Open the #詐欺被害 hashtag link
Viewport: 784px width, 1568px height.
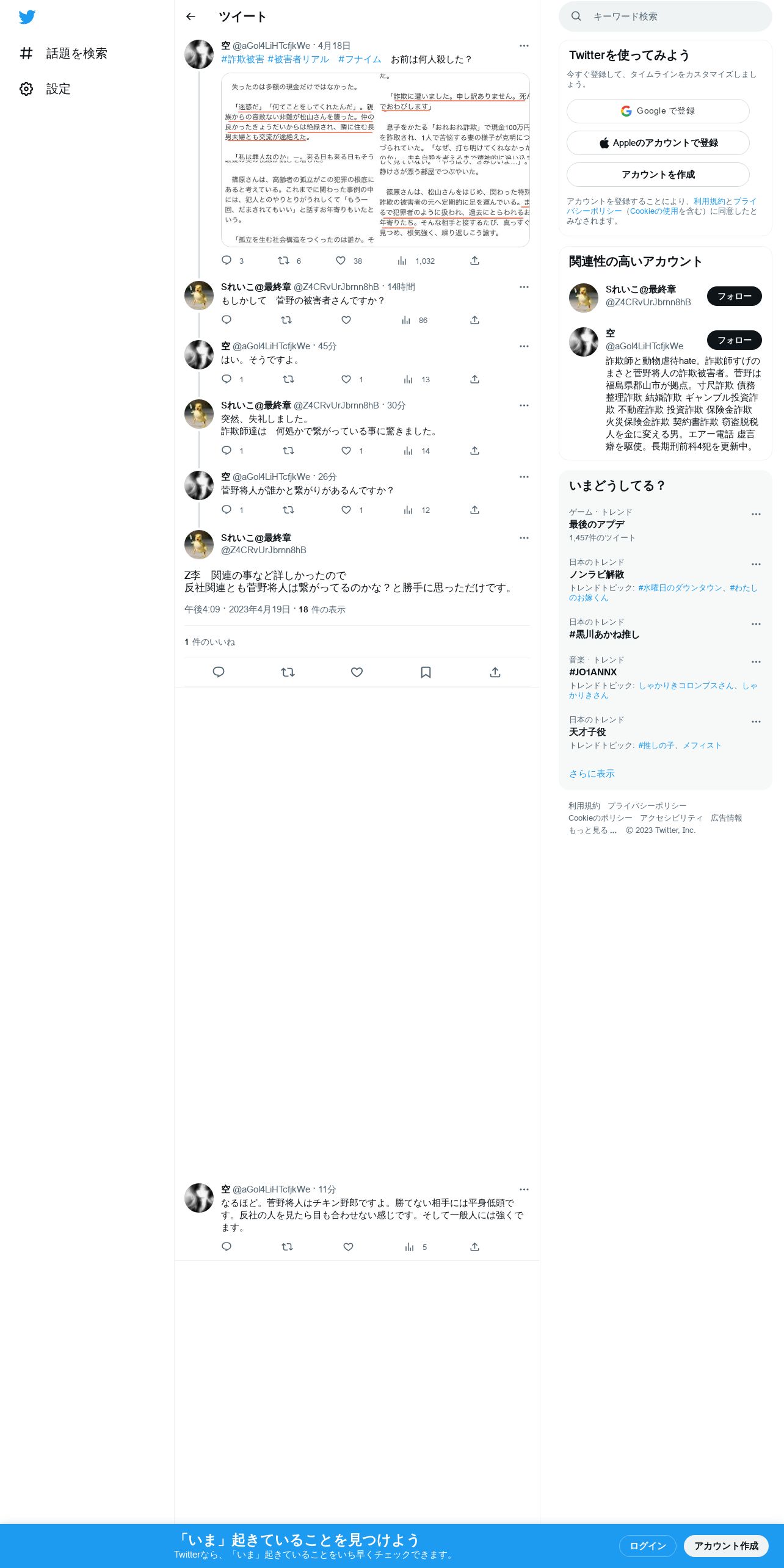tap(242, 59)
